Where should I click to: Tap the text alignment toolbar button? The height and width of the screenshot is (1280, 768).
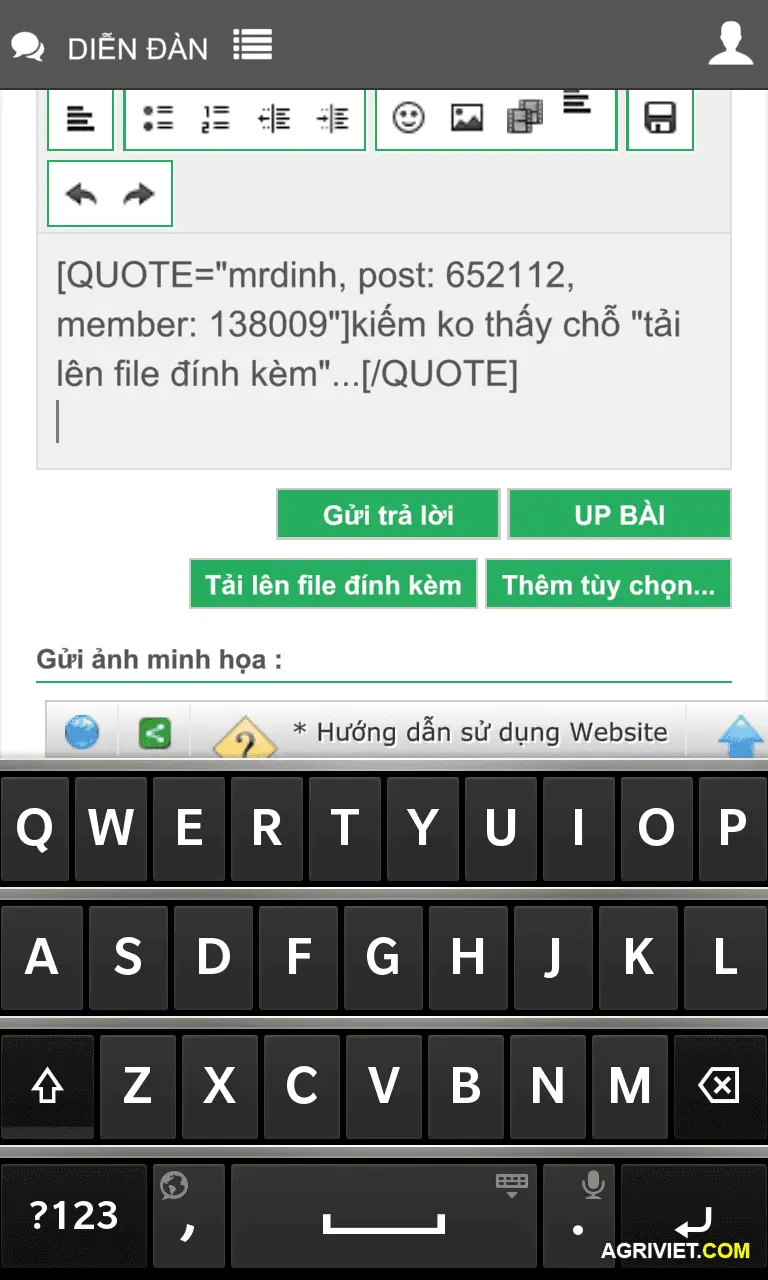[x=80, y=119]
